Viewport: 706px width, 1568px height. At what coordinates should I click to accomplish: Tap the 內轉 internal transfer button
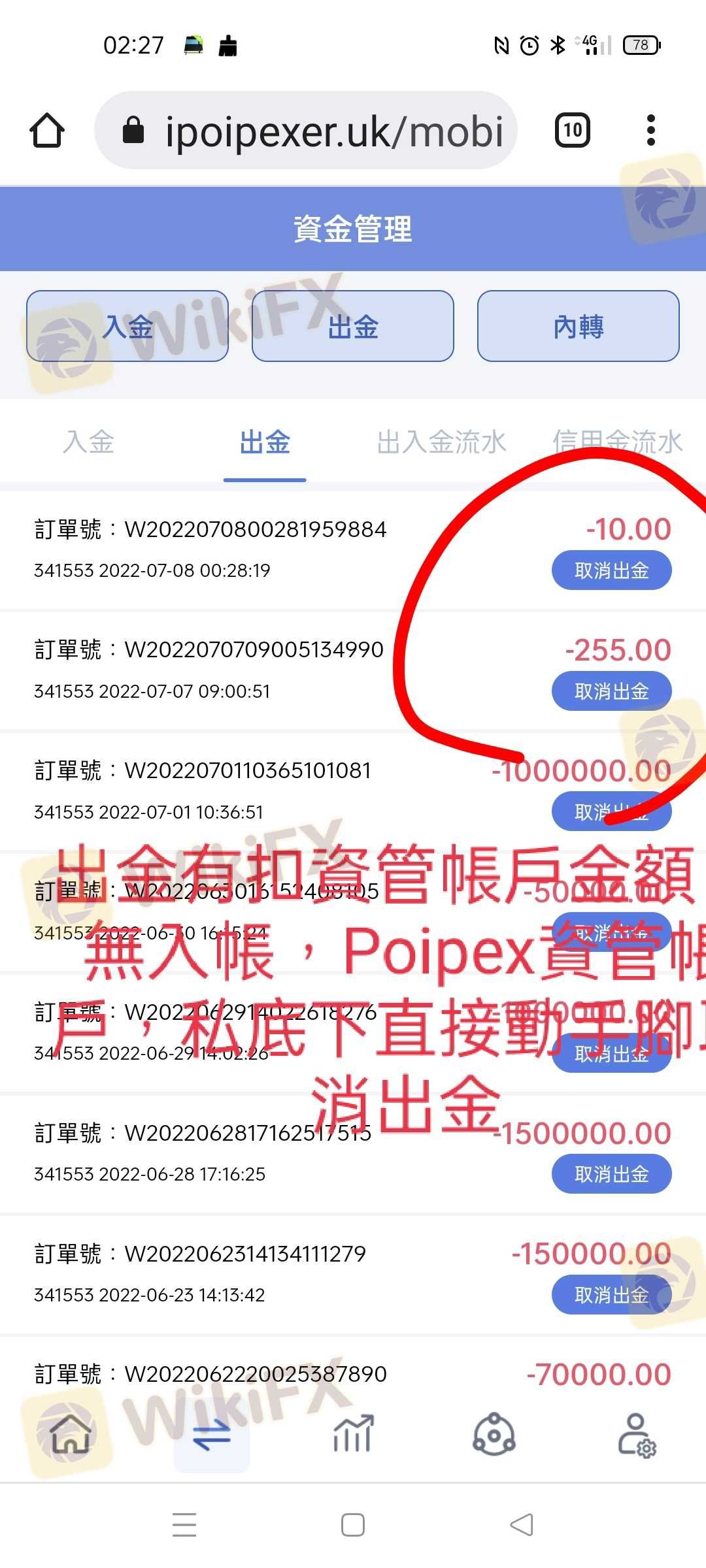pos(578,326)
